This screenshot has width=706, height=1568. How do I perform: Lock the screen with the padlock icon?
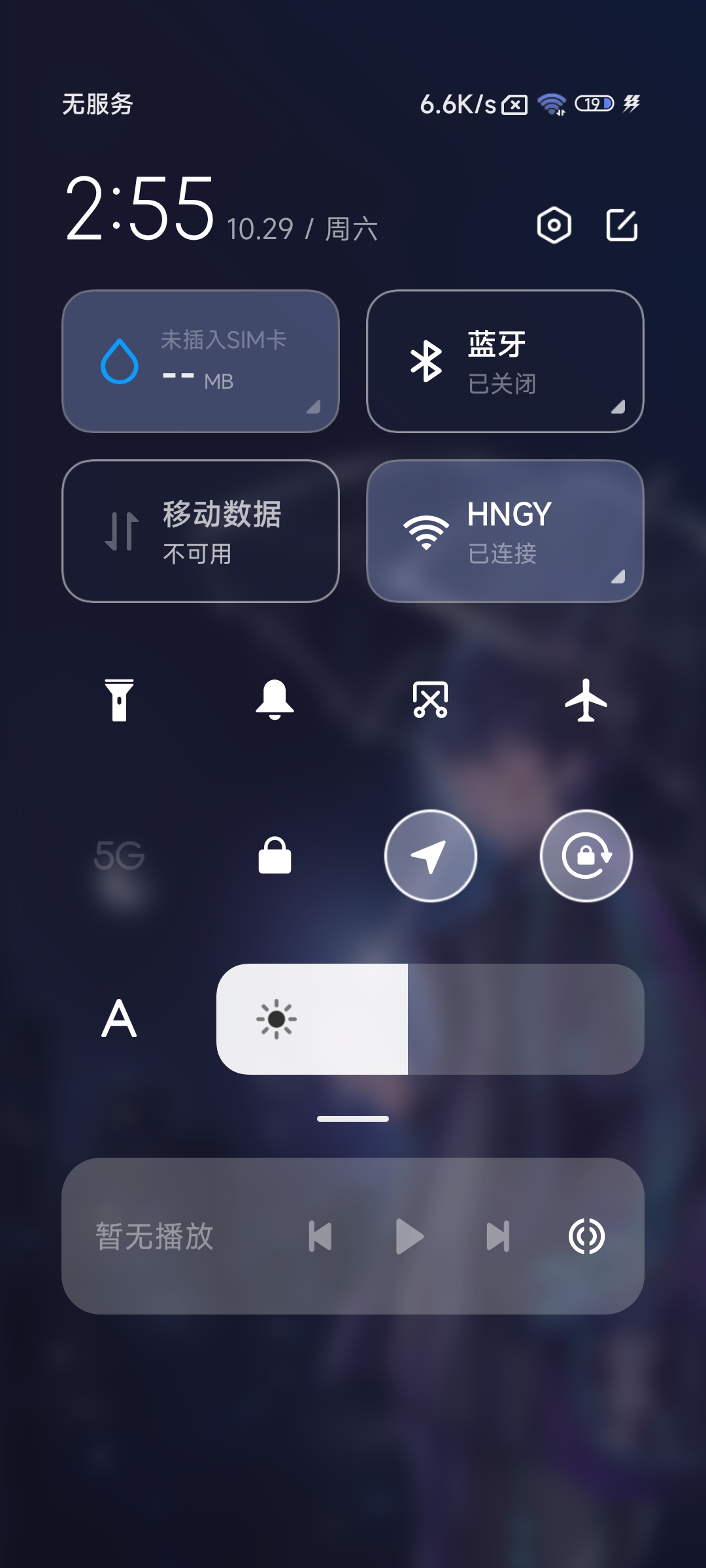275,855
